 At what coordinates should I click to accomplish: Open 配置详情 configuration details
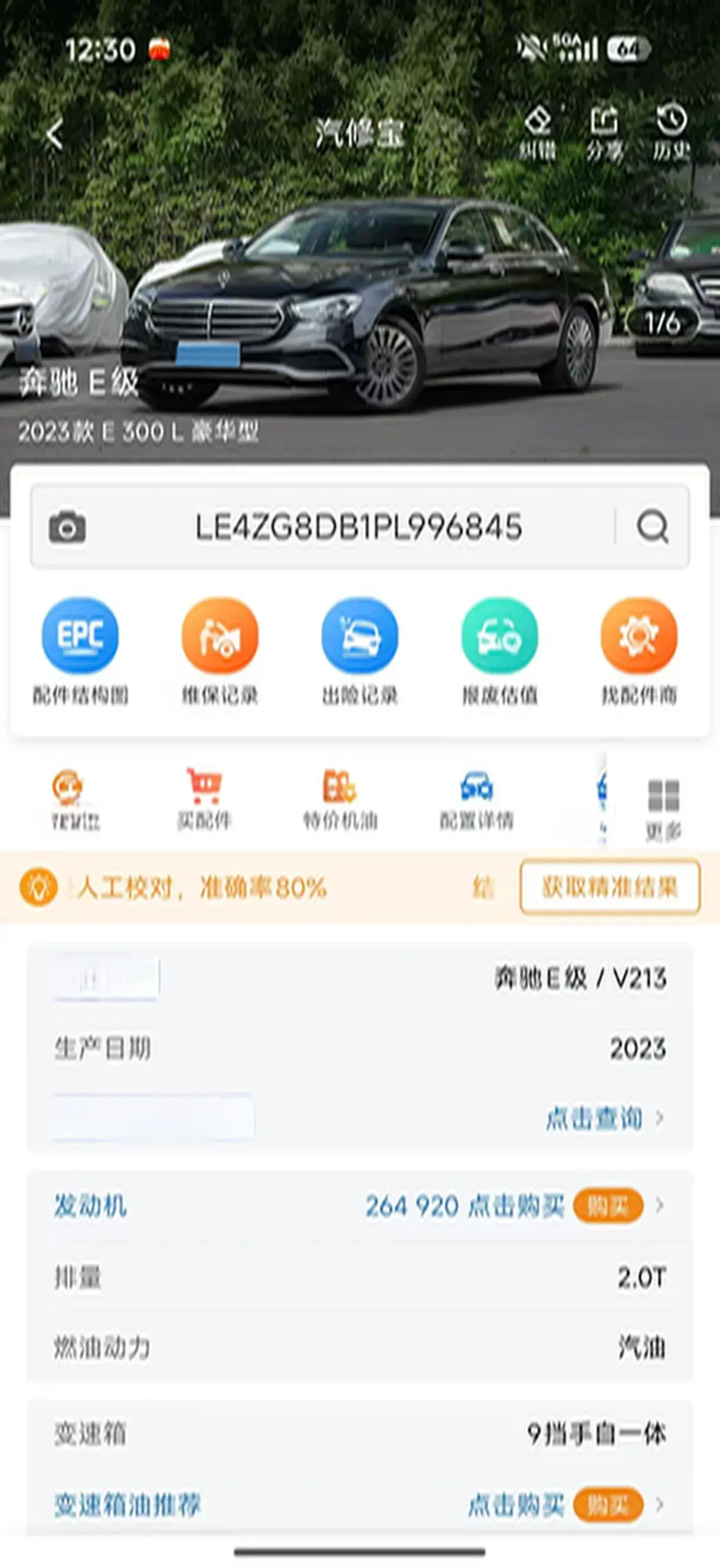click(476, 799)
